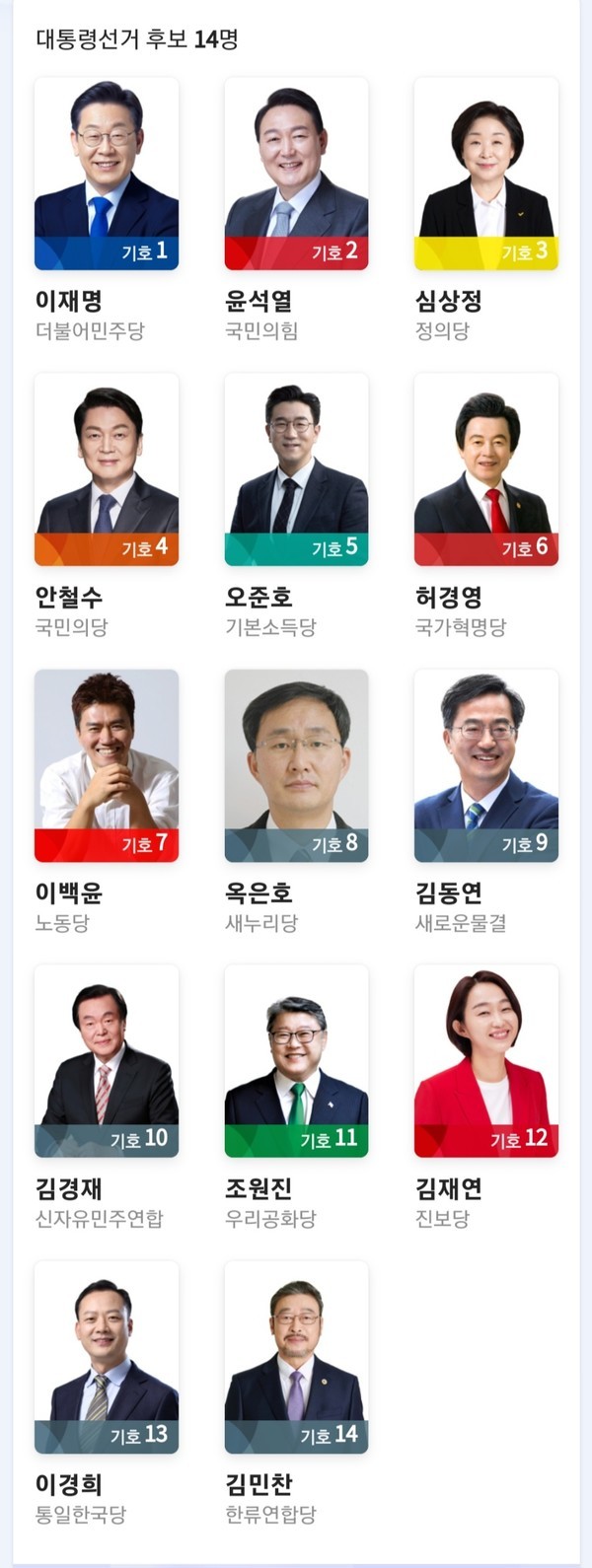Open 김동연 새로운물결 profile
This screenshot has width=592, height=1568.
click(x=486, y=766)
